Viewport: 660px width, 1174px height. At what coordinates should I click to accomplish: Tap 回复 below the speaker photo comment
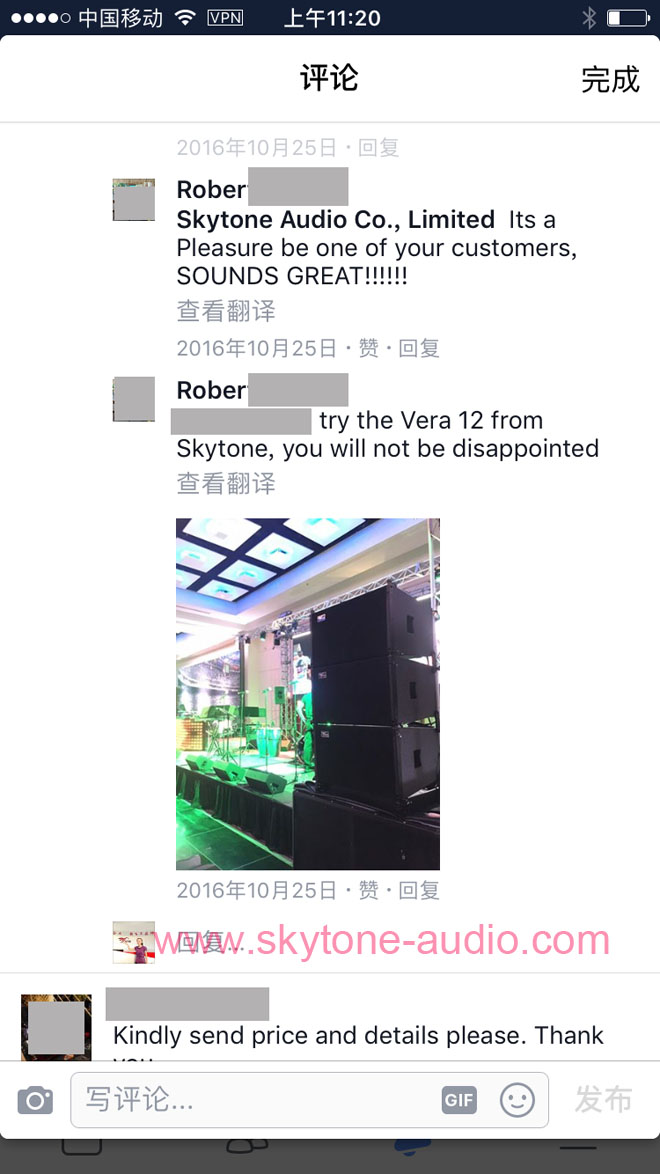[419, 890]
